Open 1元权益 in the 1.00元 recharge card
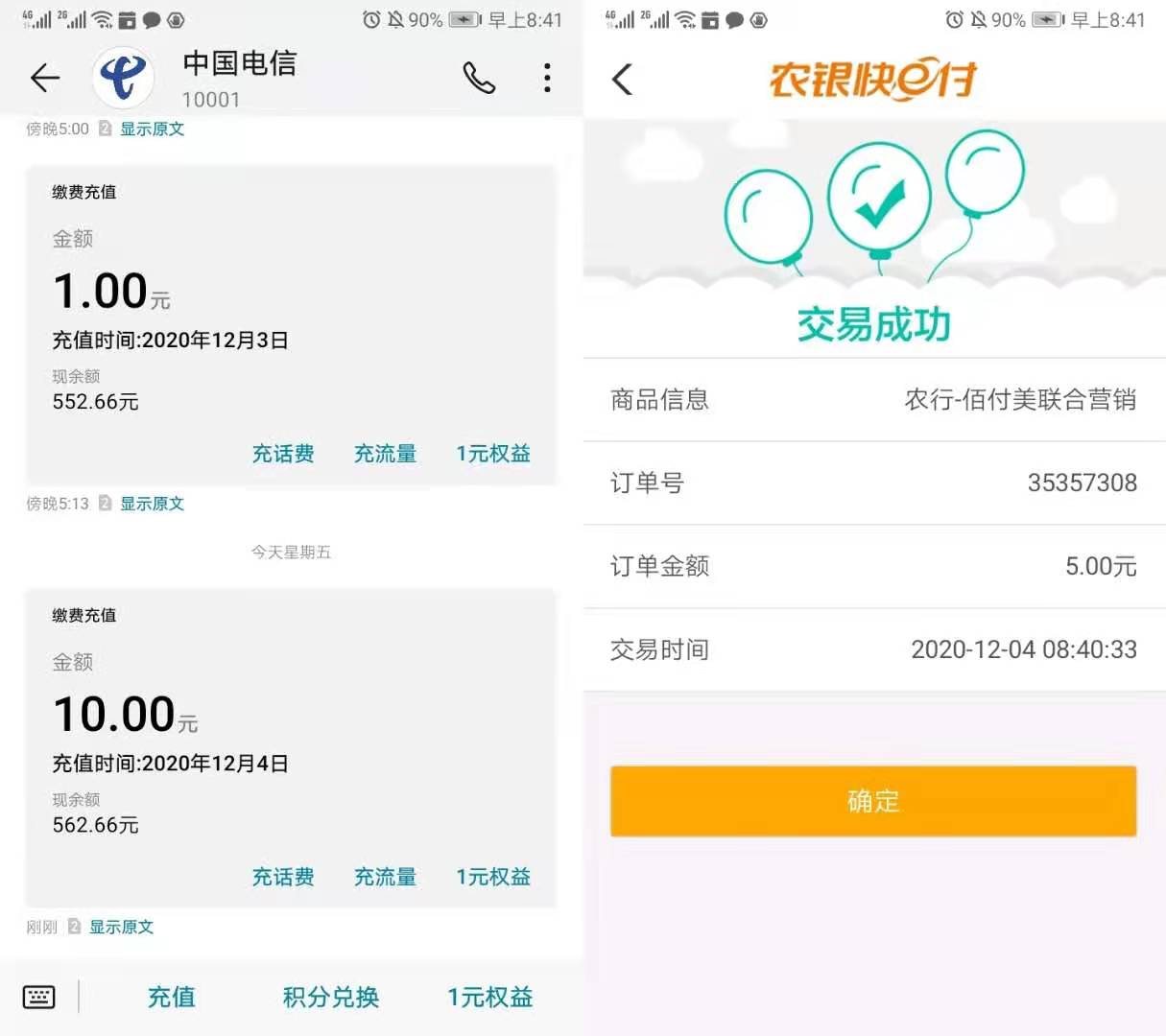 point(493,454)
